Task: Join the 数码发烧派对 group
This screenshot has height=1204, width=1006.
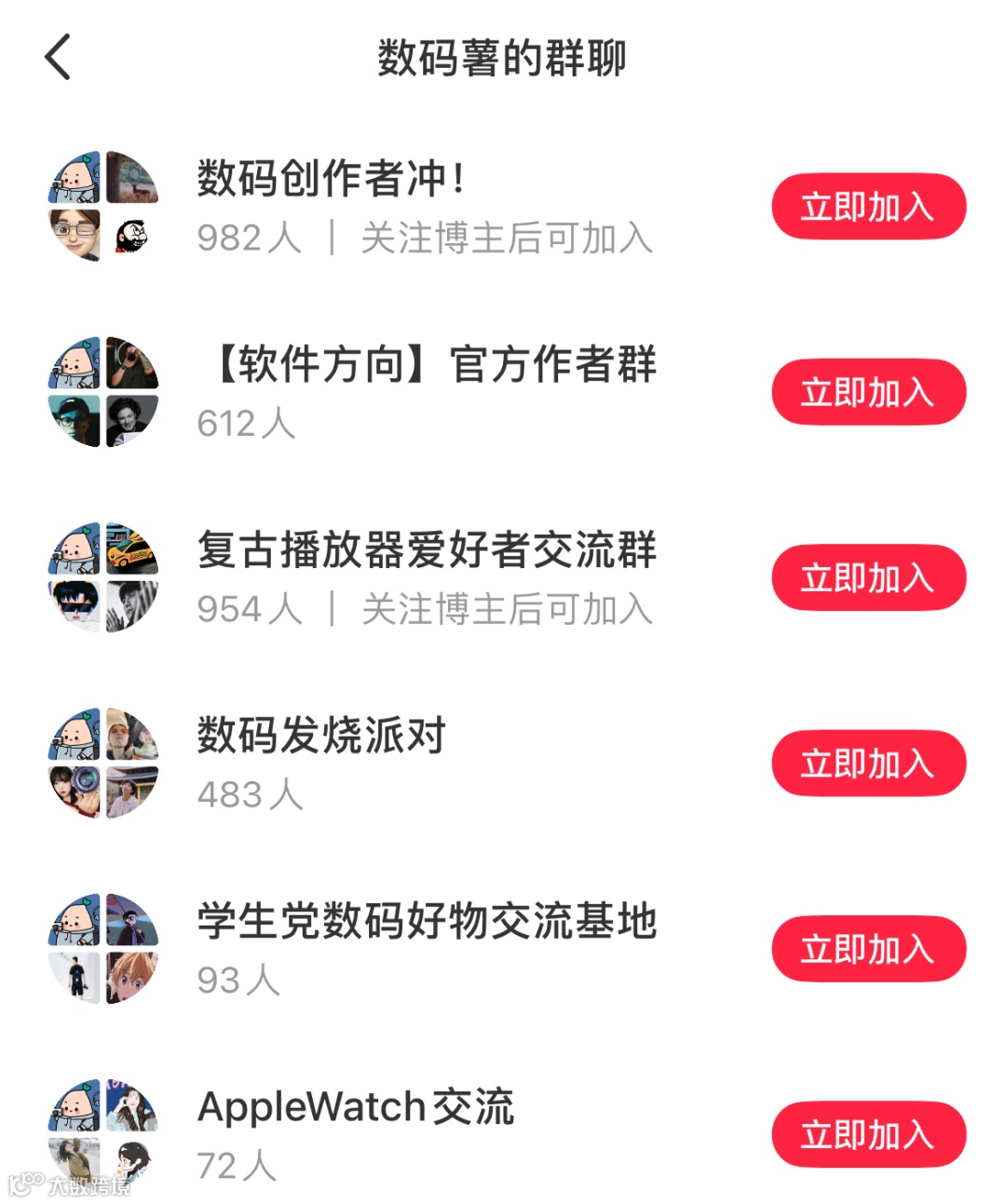Action: pos(868,764)
